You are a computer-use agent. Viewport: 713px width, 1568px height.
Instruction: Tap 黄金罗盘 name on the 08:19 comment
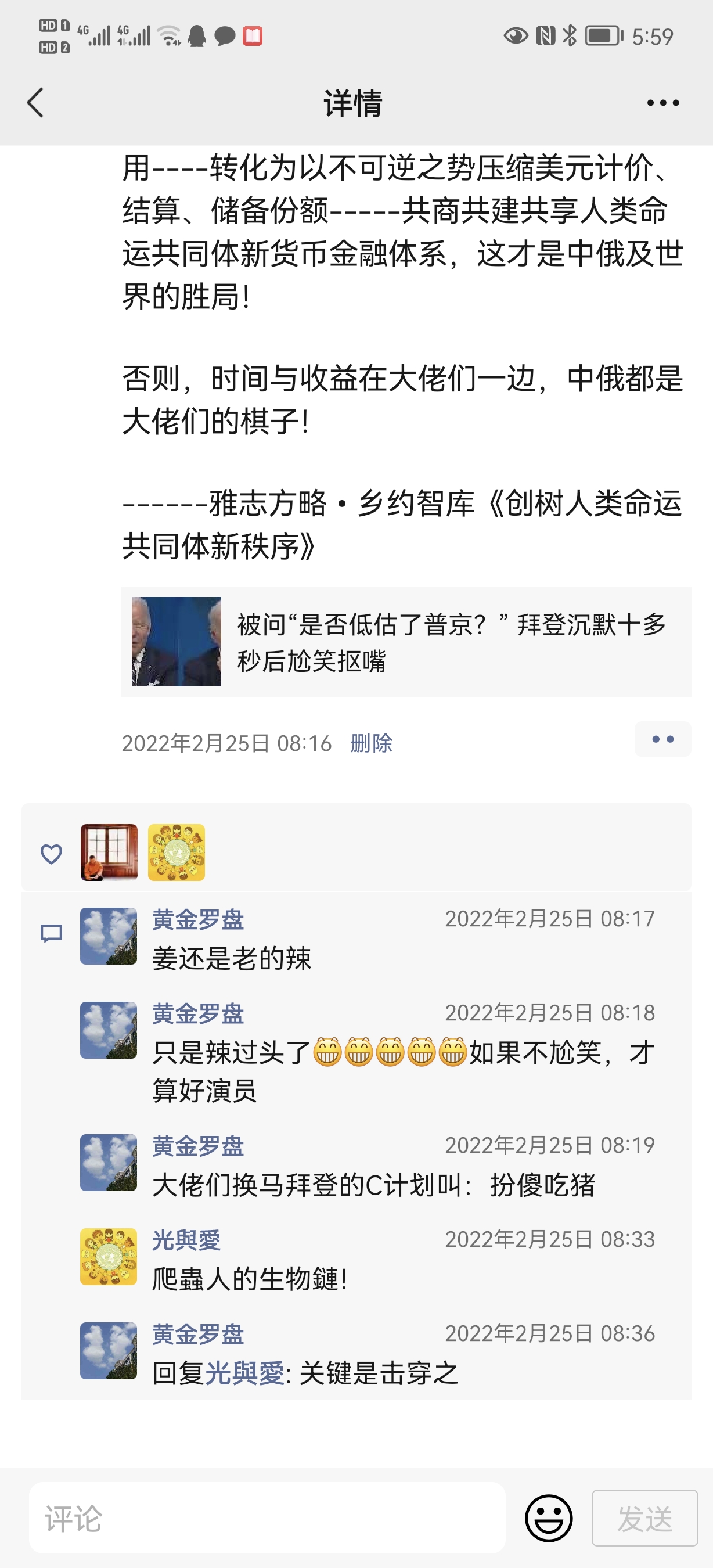click(x=198, y=1146)
